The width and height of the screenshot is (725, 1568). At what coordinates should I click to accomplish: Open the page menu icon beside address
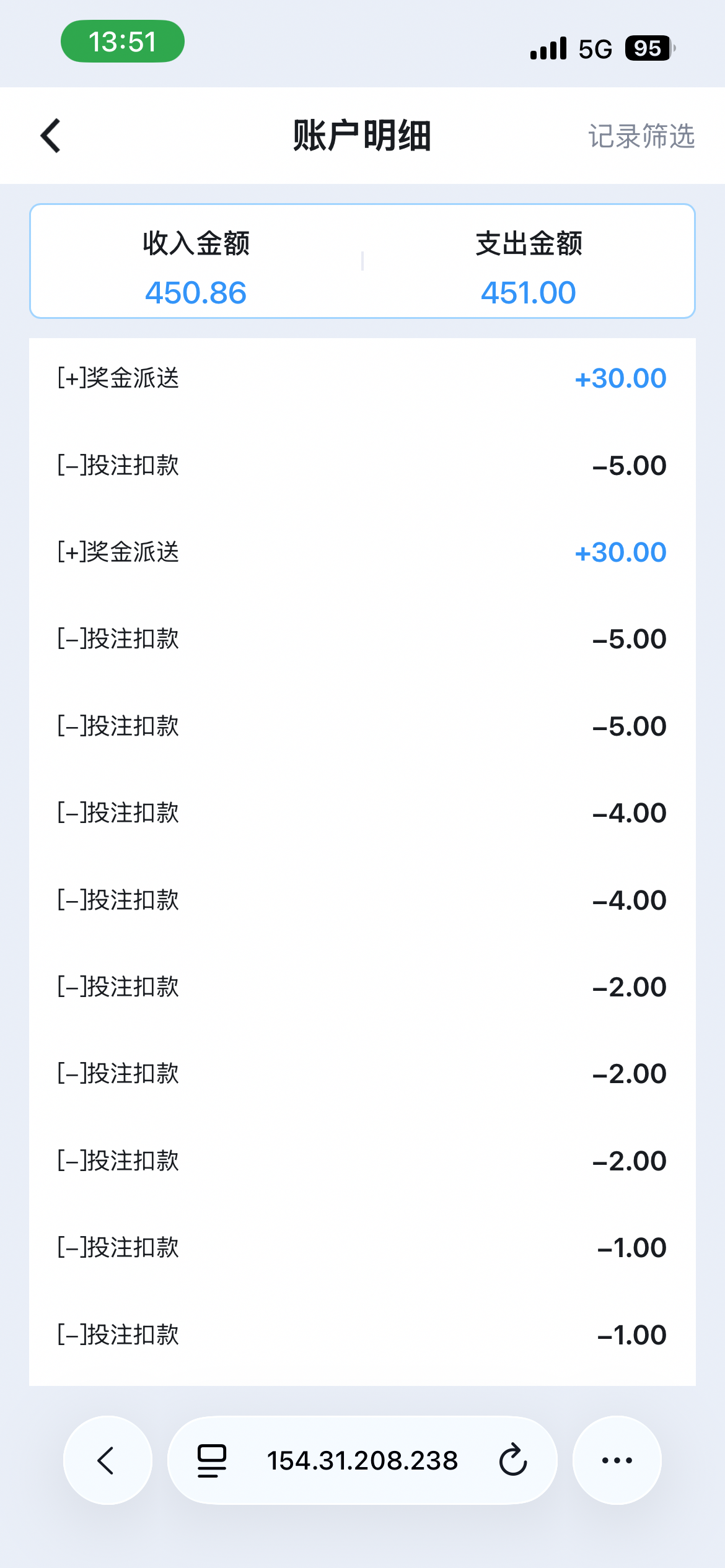point(212,1460)
